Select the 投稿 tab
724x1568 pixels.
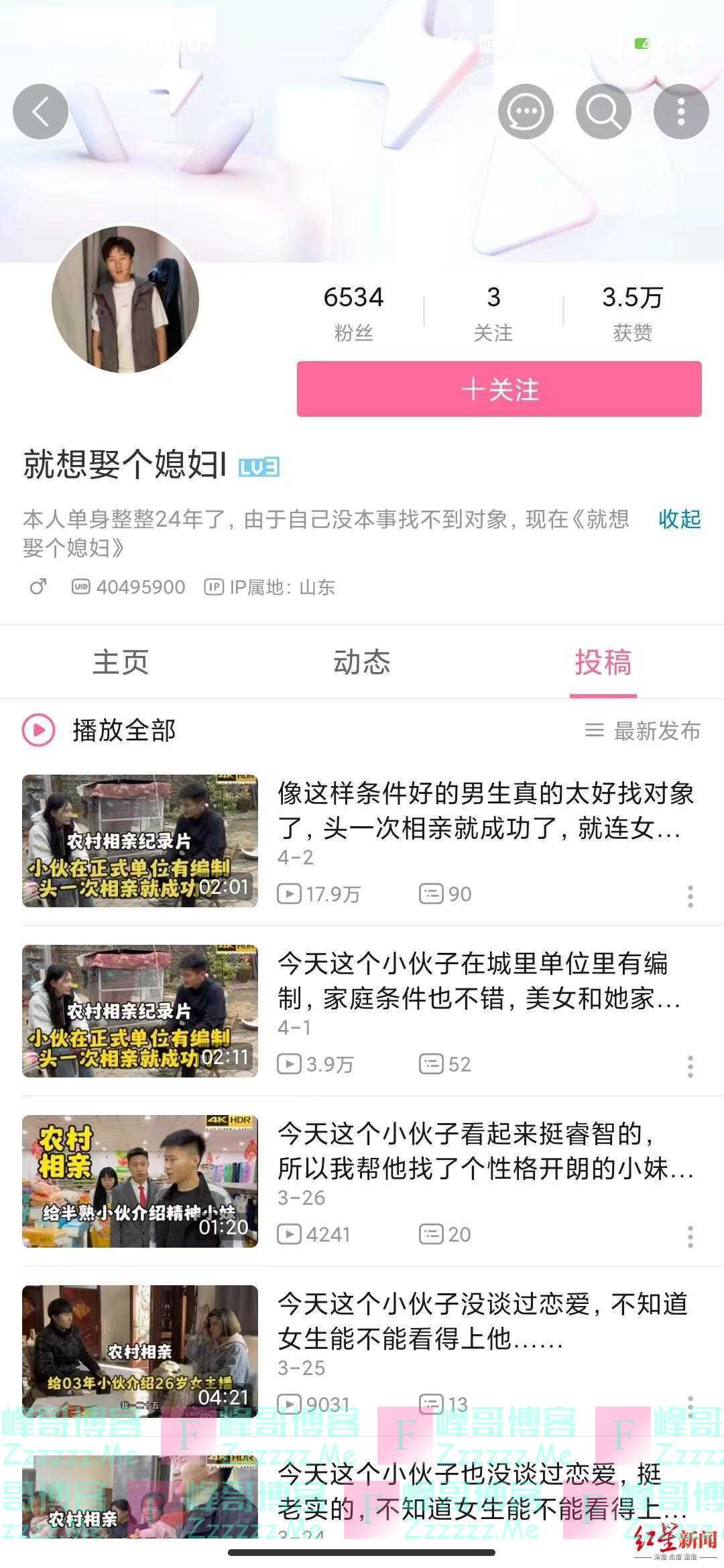click(603, 662)
